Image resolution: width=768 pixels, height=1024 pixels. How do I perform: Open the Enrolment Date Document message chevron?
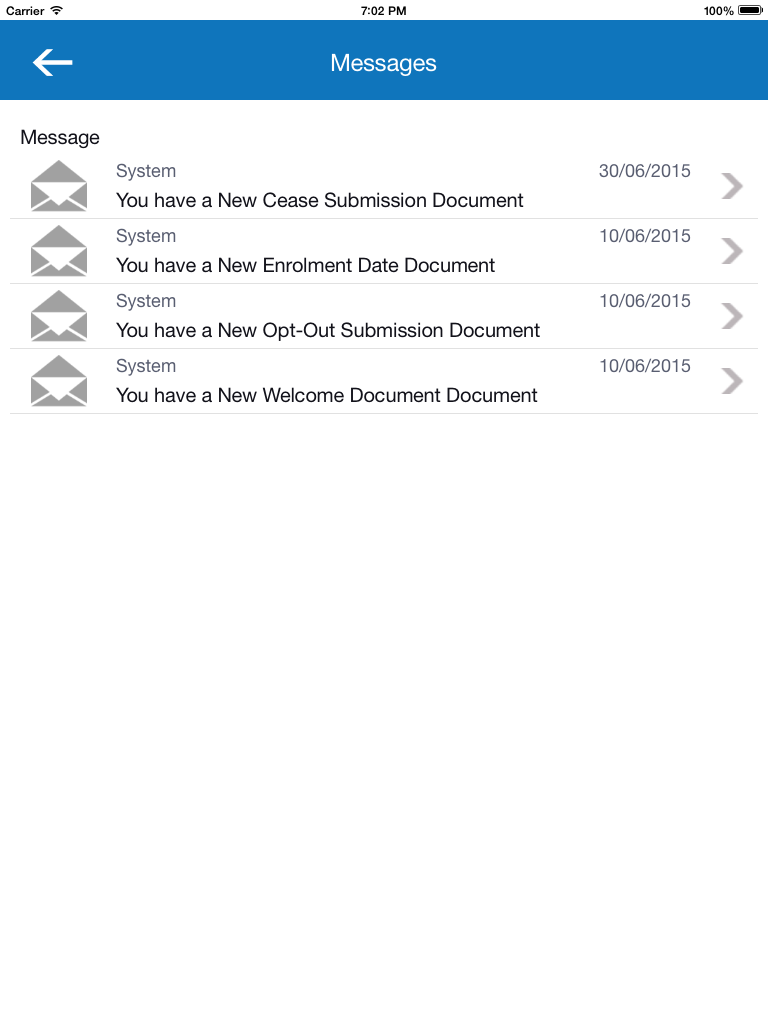[732, 250]
